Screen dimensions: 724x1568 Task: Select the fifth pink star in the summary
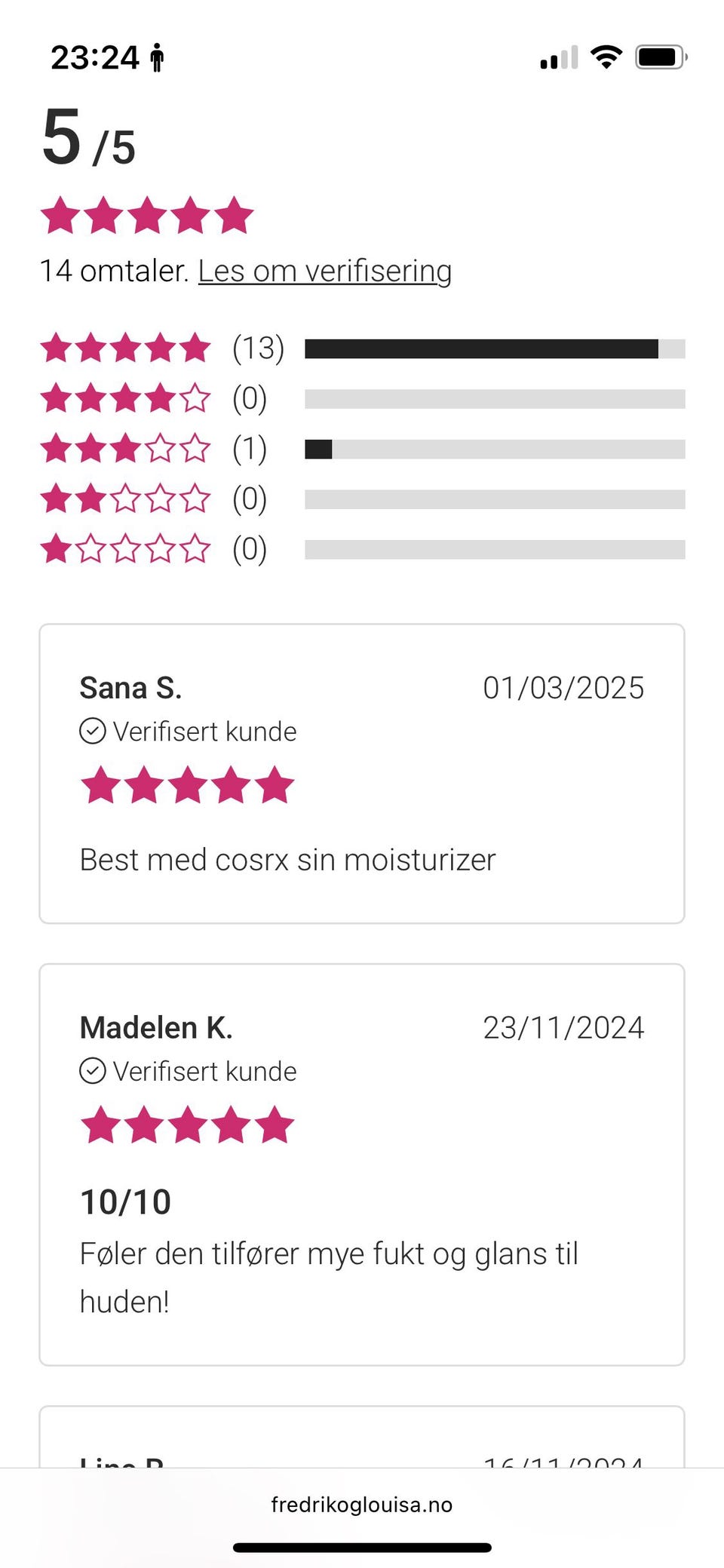pos(232,215)
